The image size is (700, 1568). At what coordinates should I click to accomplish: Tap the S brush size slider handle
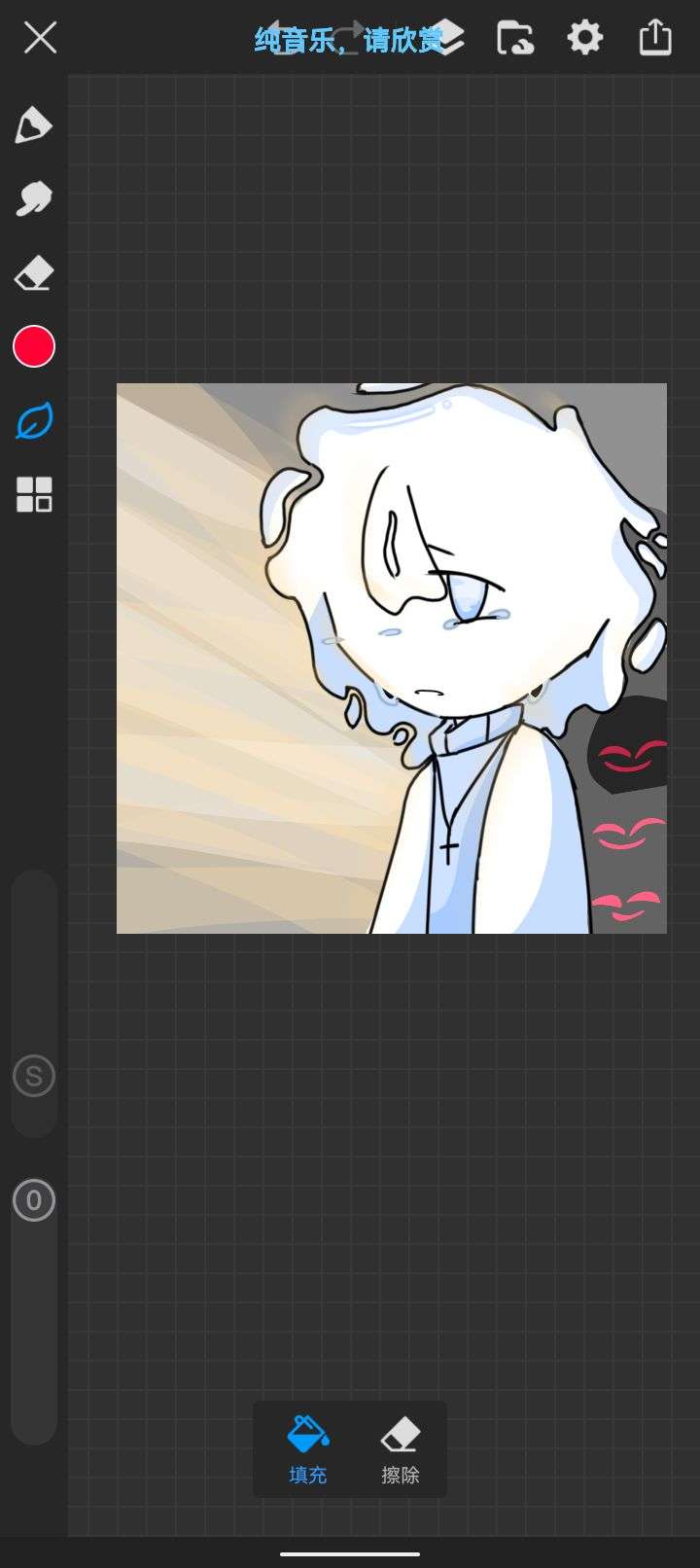coord(34,1076)
